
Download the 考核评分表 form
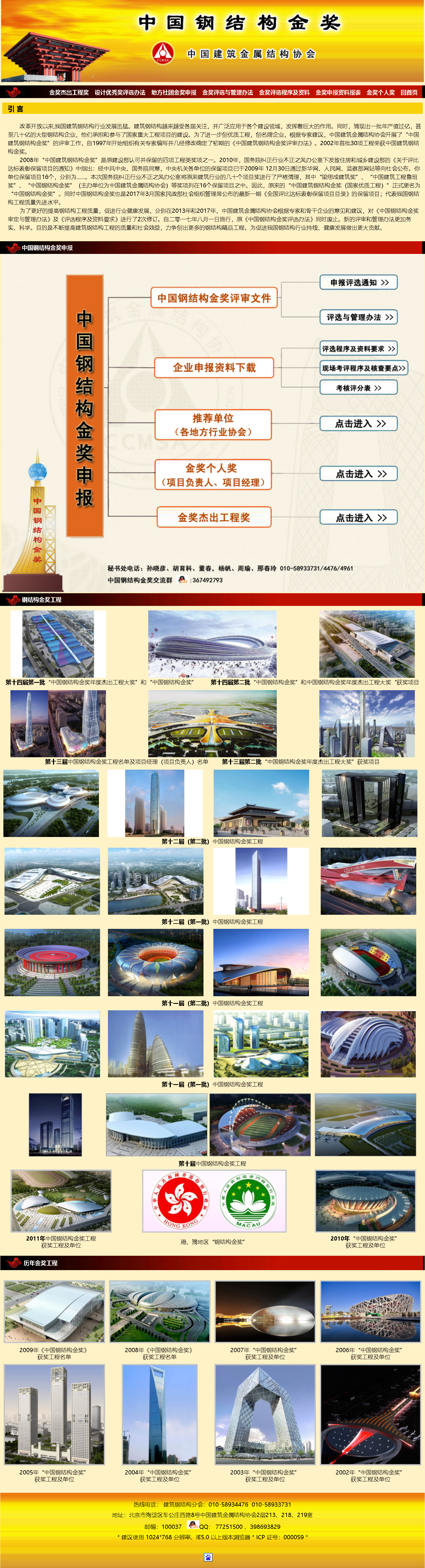(x=359, y=388)
